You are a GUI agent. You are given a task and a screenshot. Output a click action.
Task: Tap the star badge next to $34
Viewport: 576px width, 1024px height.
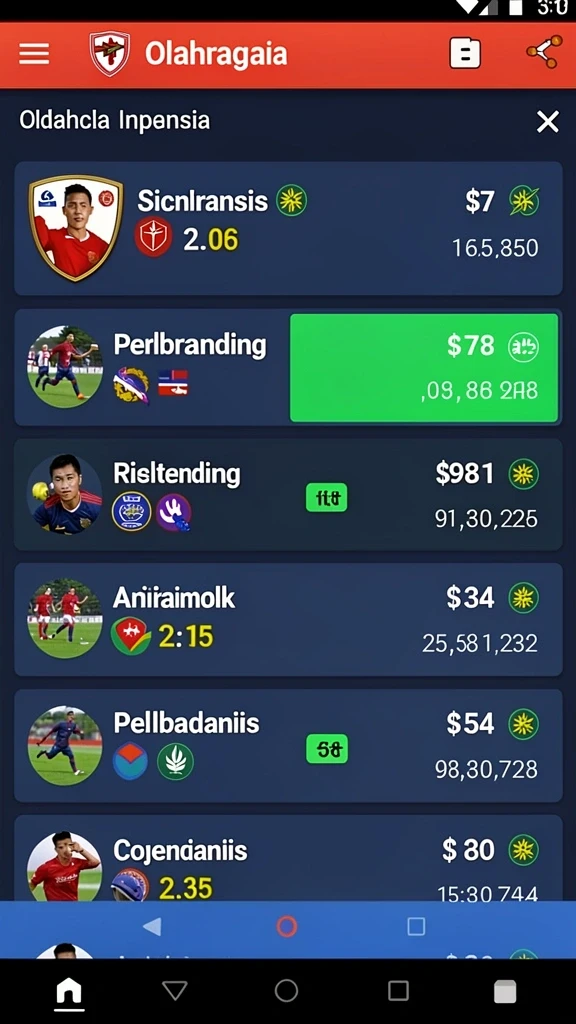(524, 598)
